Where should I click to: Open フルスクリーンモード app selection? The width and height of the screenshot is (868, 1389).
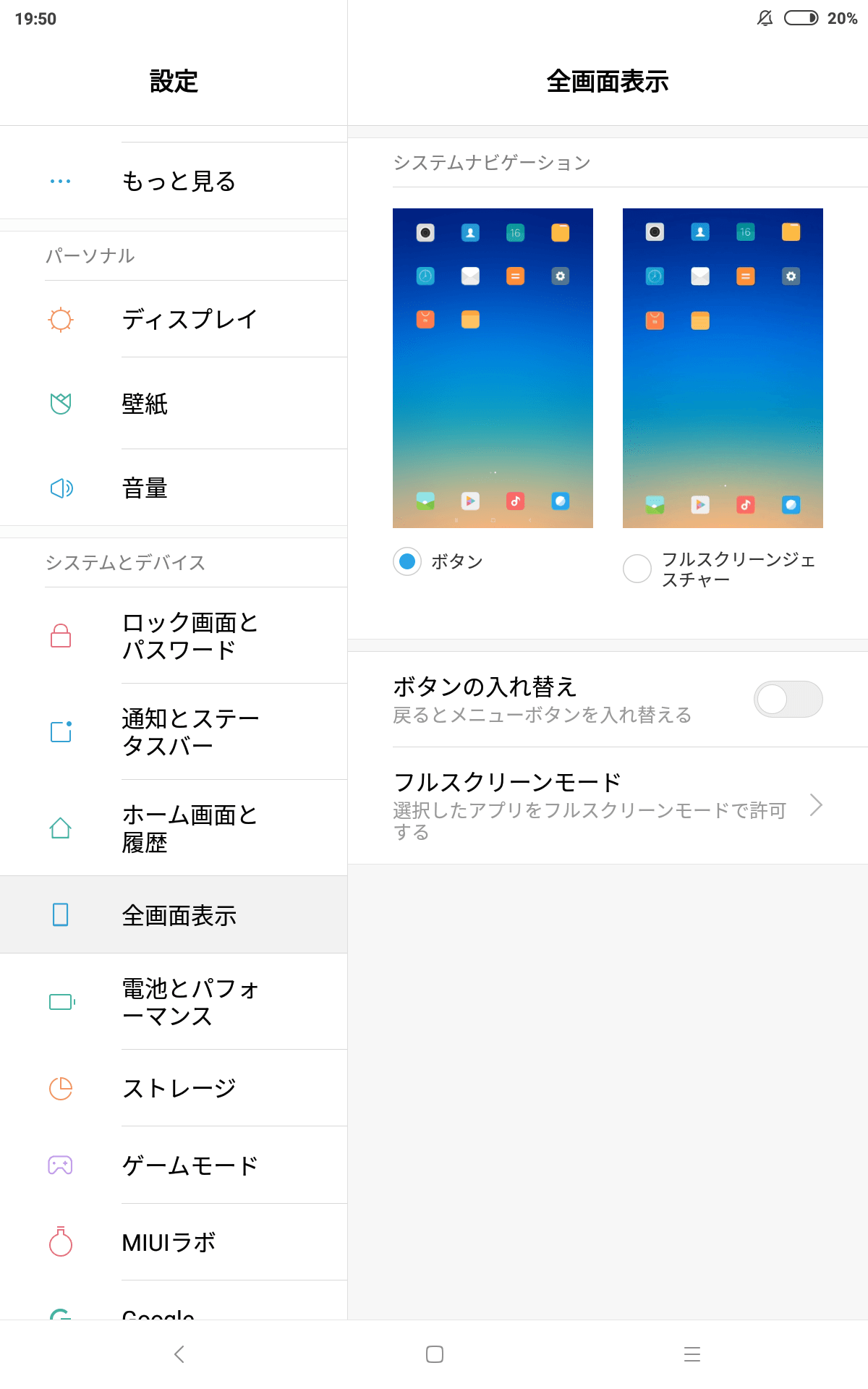608,806
